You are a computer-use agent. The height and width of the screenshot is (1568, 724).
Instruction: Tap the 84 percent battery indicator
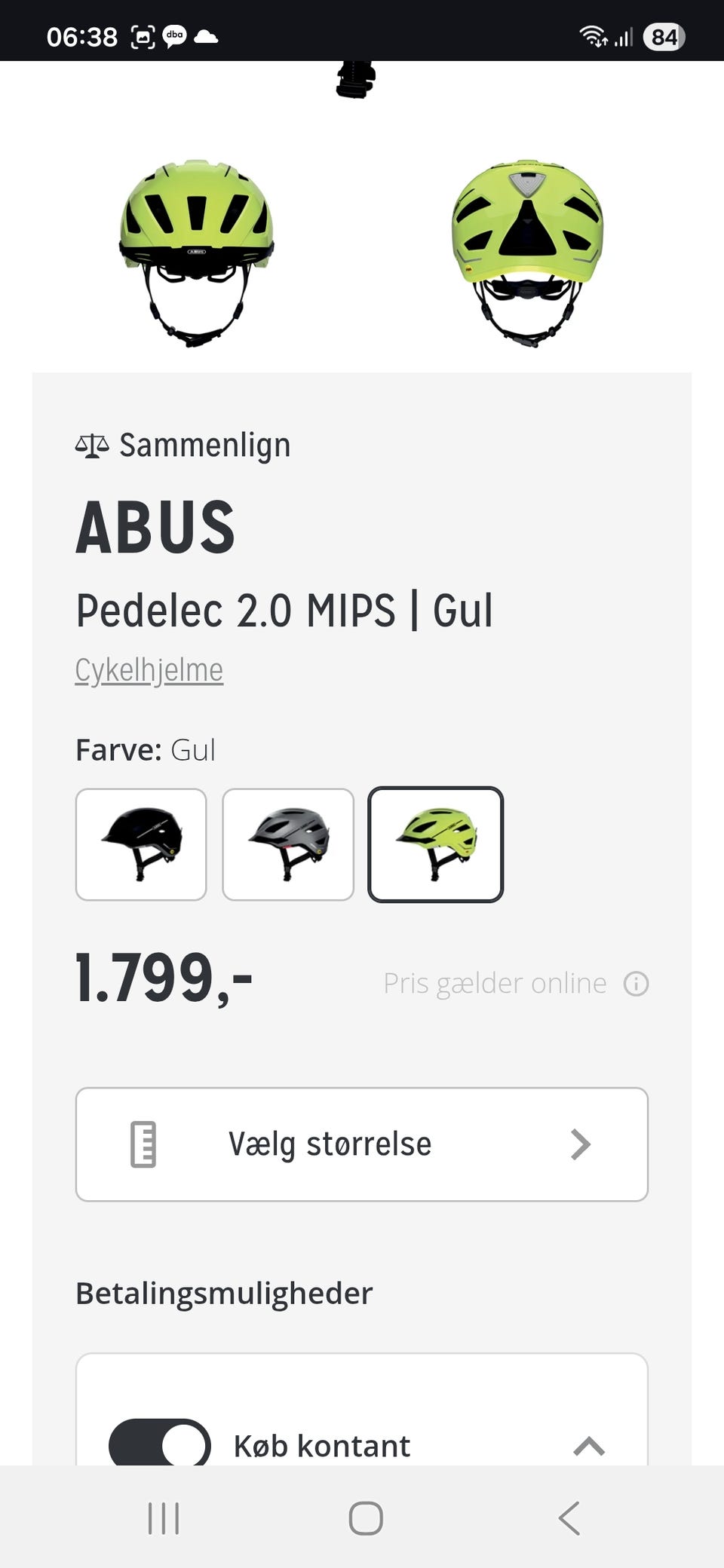pos(664,37)
